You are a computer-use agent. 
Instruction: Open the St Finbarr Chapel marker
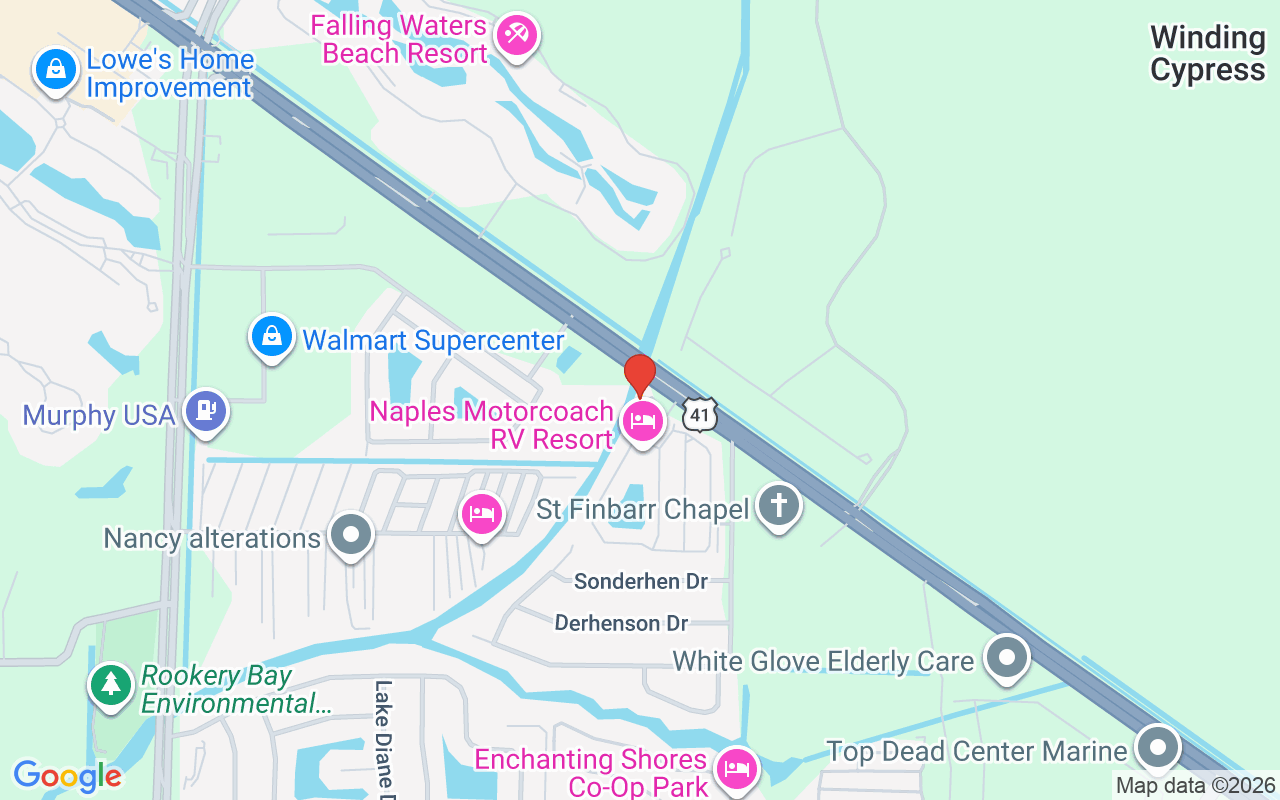[778, 506]
